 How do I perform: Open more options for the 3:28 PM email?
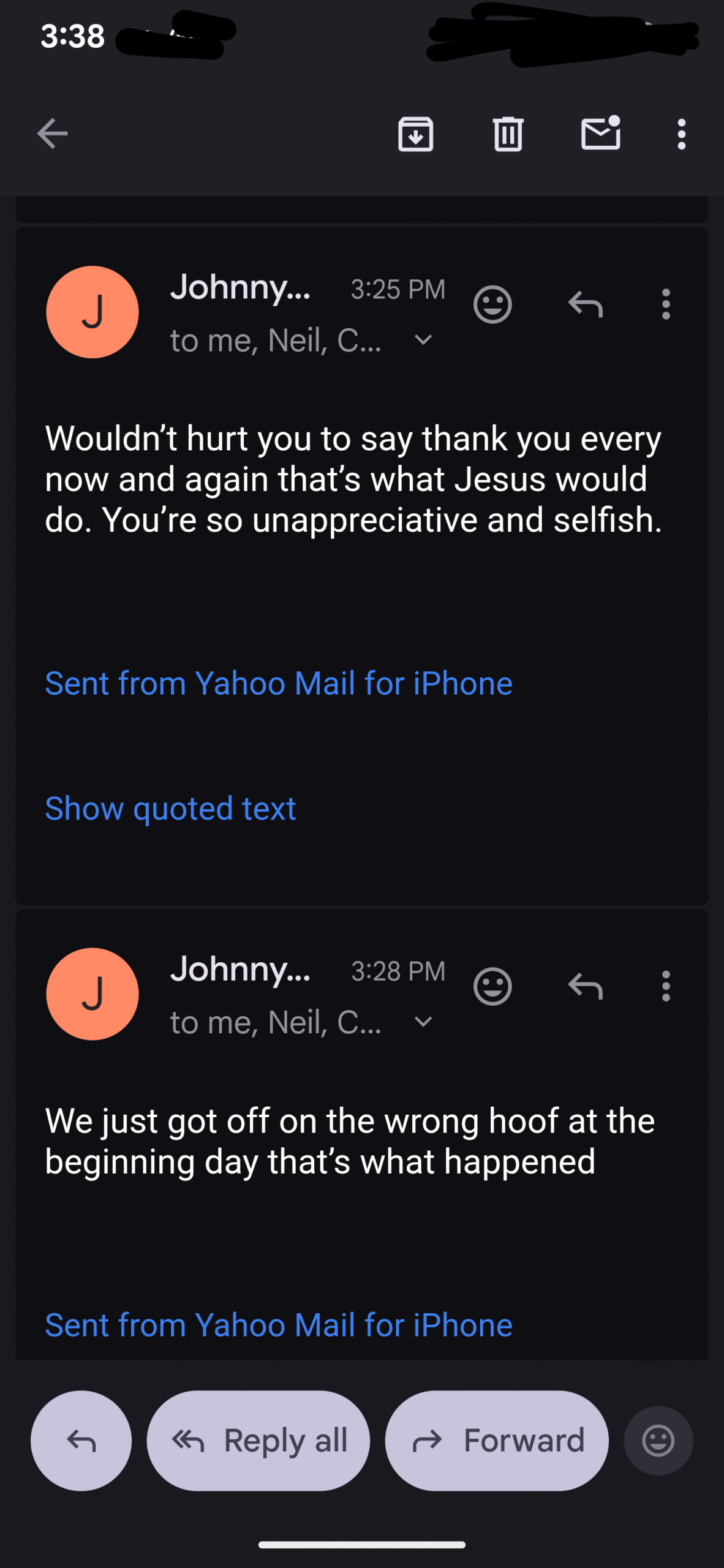coord(666,986)
